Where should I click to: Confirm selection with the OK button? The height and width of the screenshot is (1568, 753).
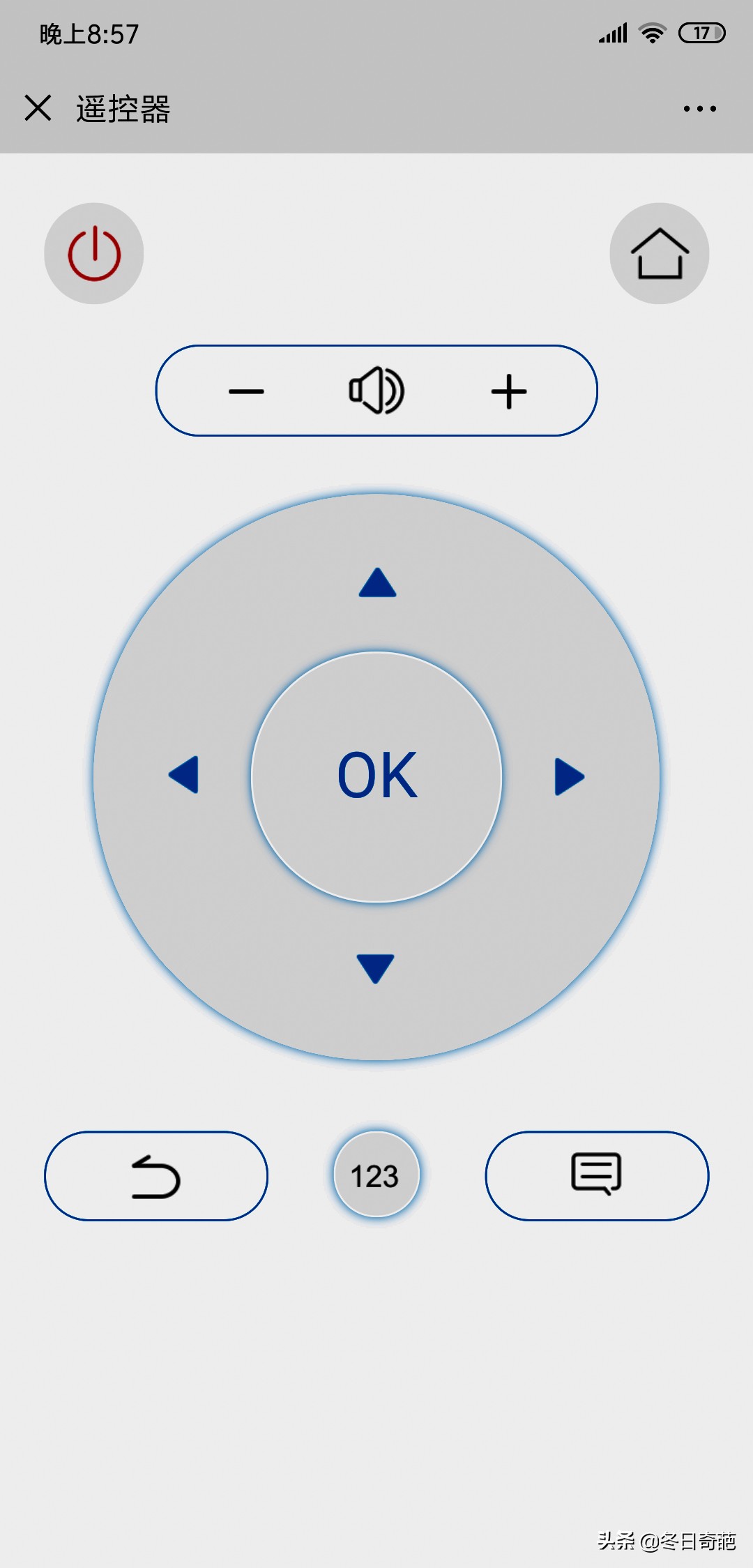tap(376, 776)
